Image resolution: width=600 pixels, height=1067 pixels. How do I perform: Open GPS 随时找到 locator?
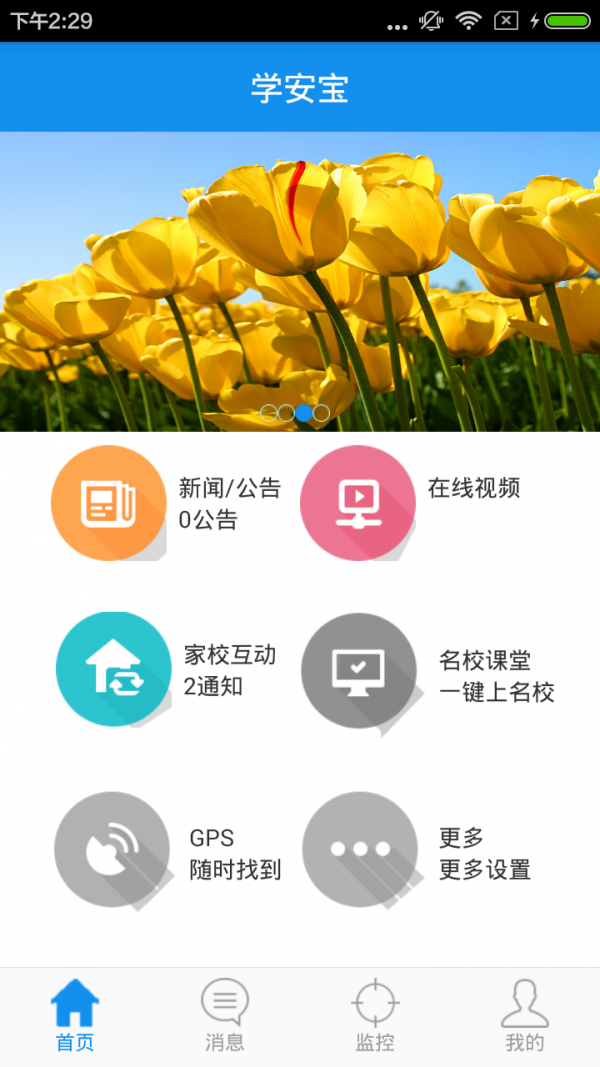point(111,850)
